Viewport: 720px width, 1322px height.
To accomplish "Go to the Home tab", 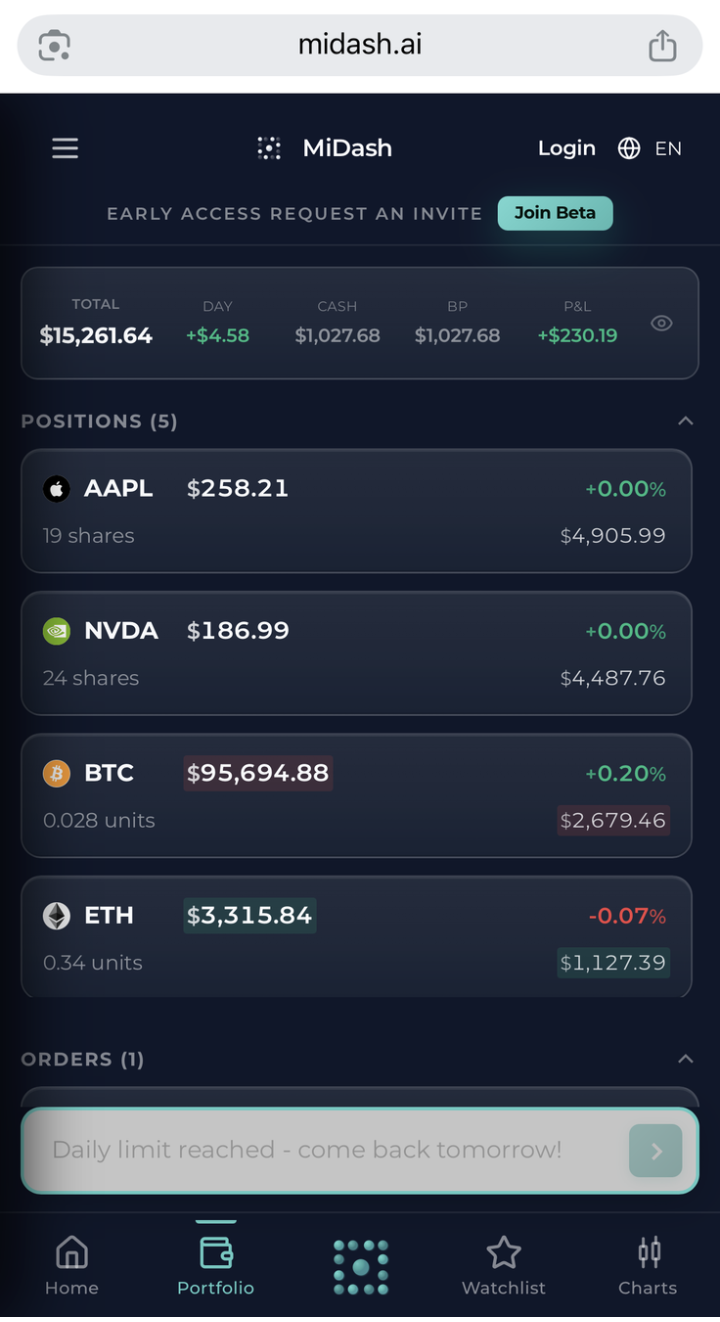I will pyautogui.click(x=72, y=1265).
